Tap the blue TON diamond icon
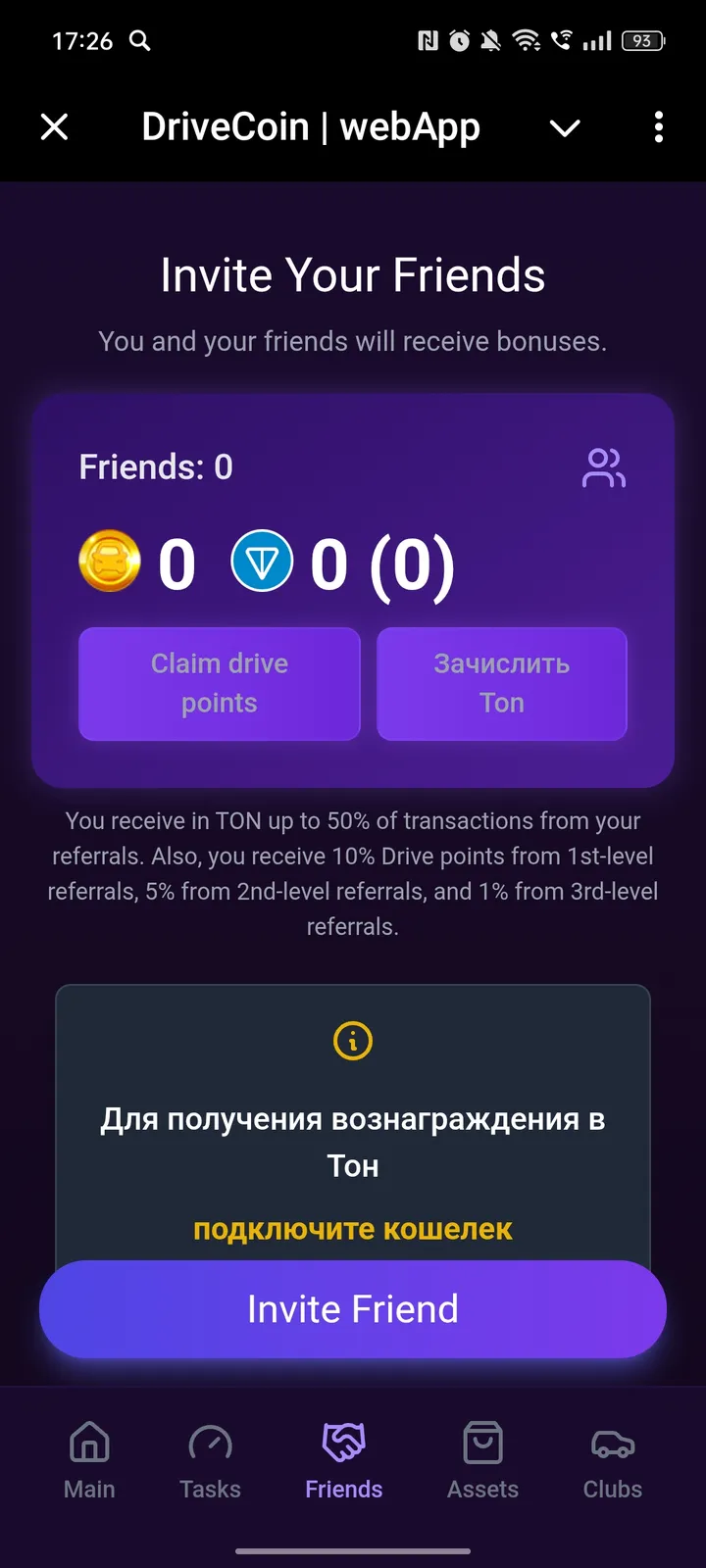The width and height of the screenshot is (706, 1568). pyautogui.click(x=262, y=561)
